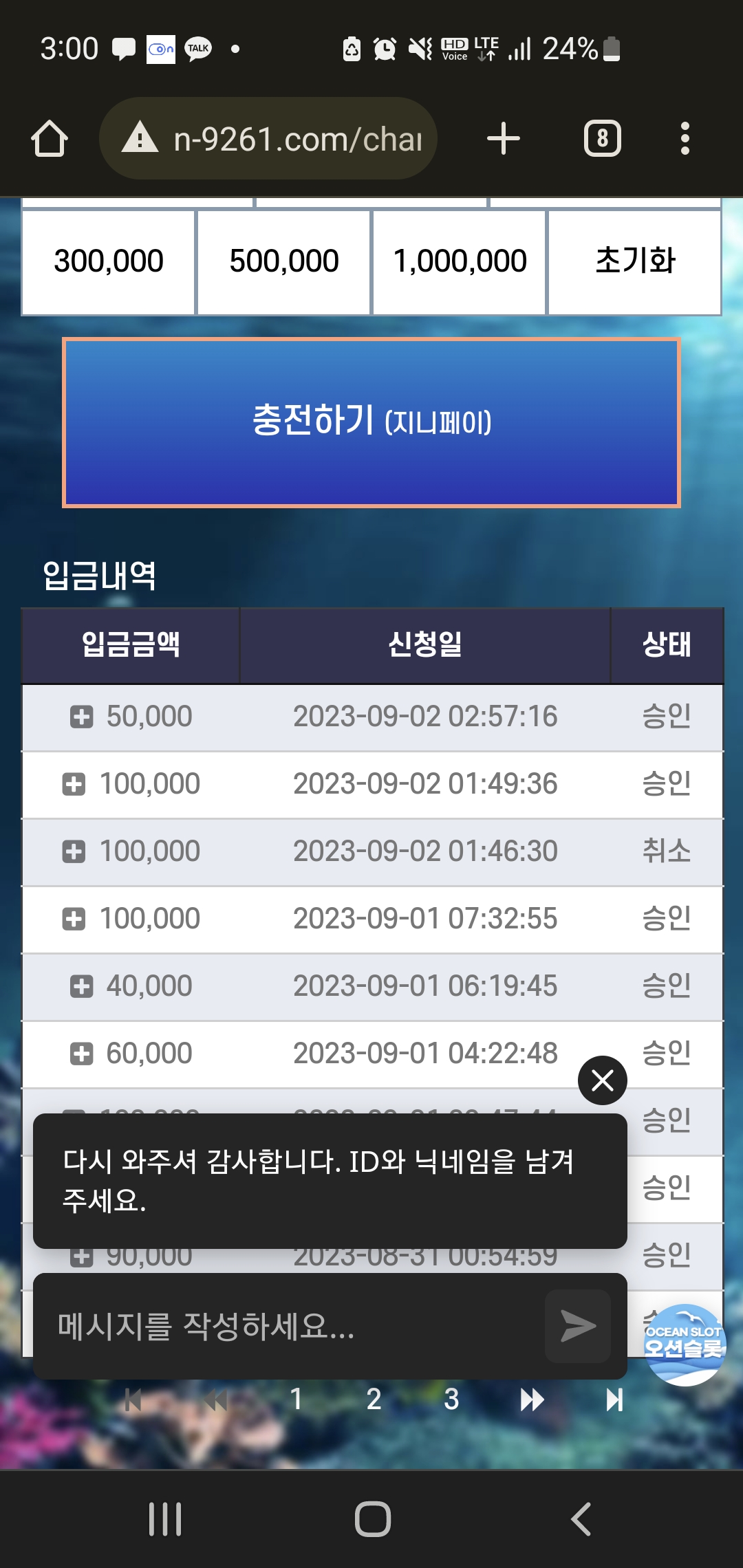Tap the n-9261.com address bar
The image size is (743, 1568).
point(268,139)
